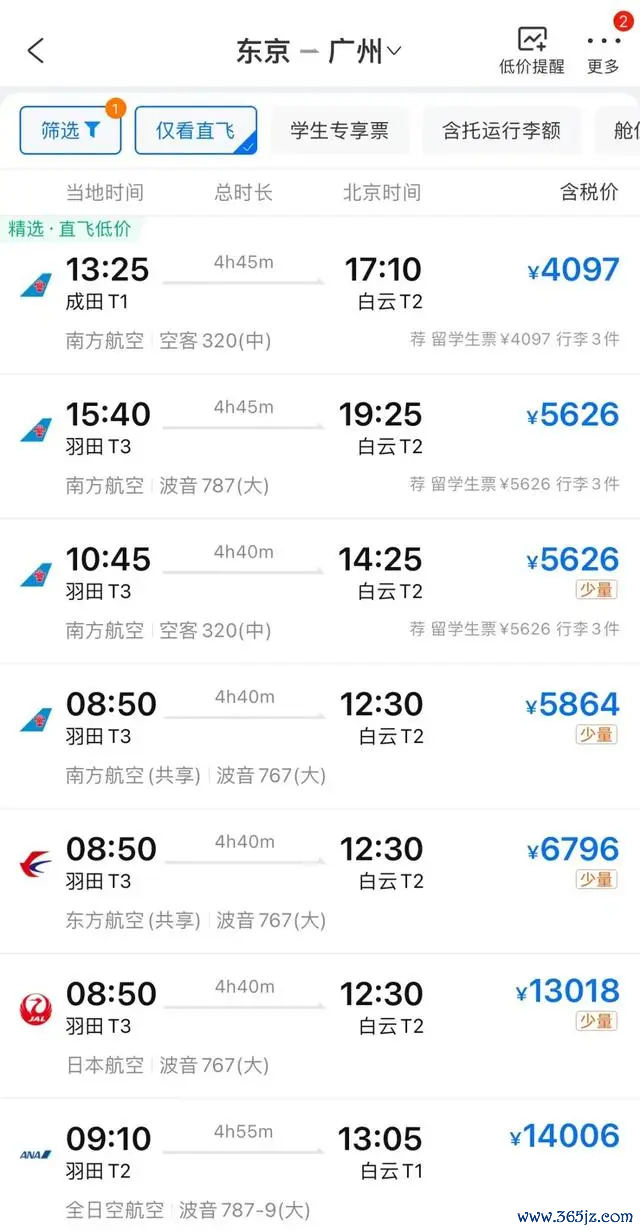Go back using the top-left arrow

click(x=36, y=51)
